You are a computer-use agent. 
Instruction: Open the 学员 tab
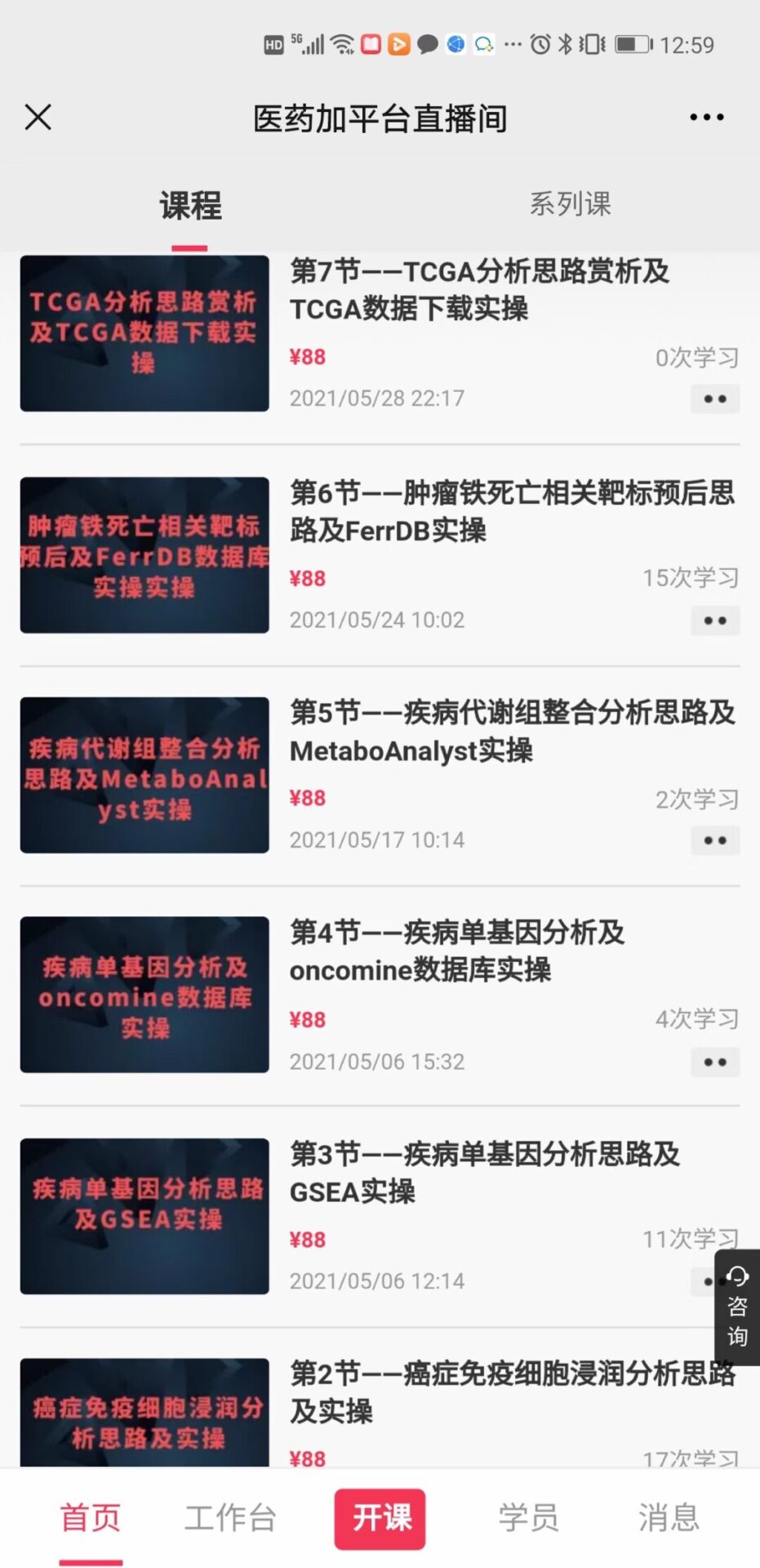[529, 1518]
